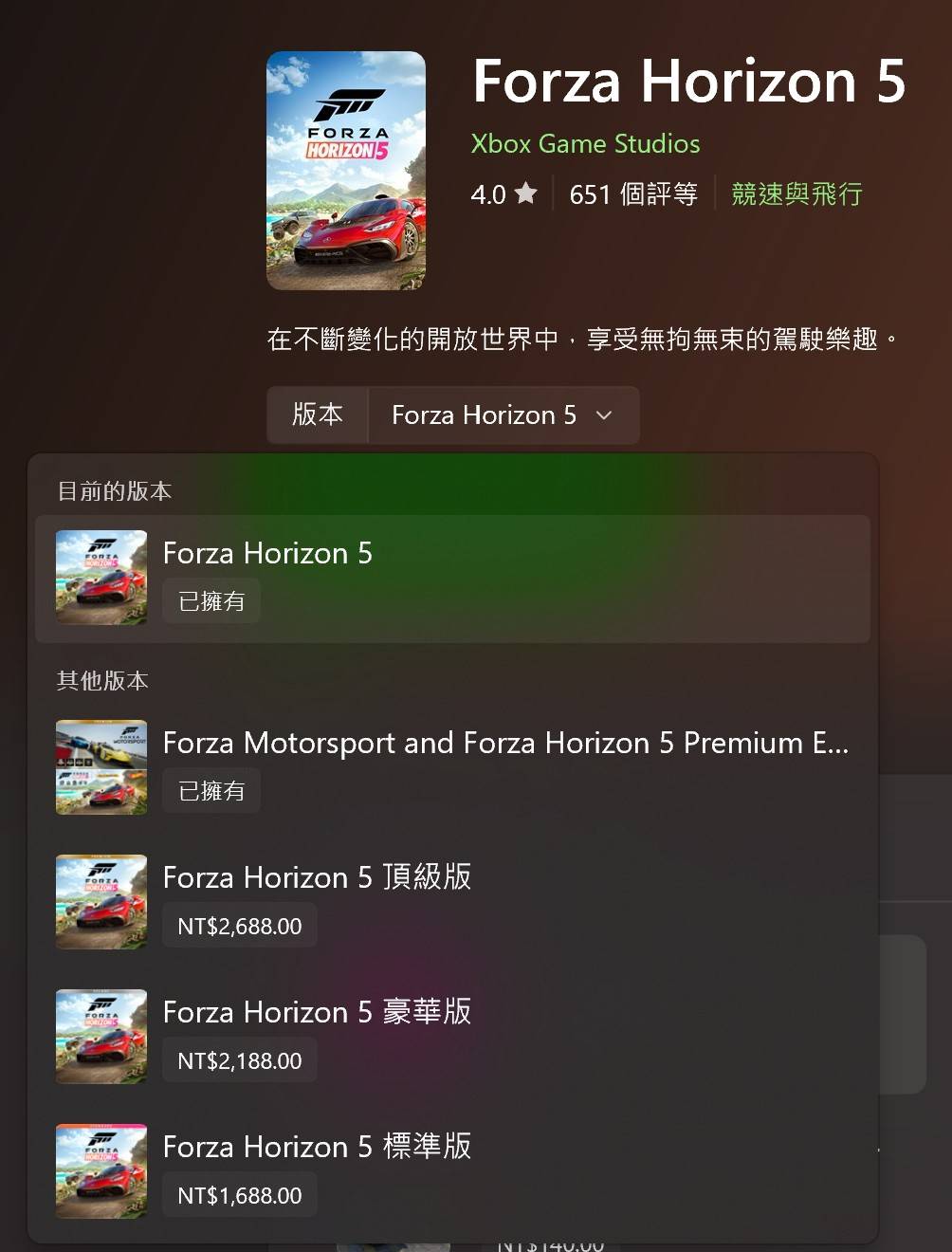This screenshot has height=1252, width=952.
Task: Choose Forza Motorsport and Forza Horizon 5 Premium edition
Action: click(451, 766)
